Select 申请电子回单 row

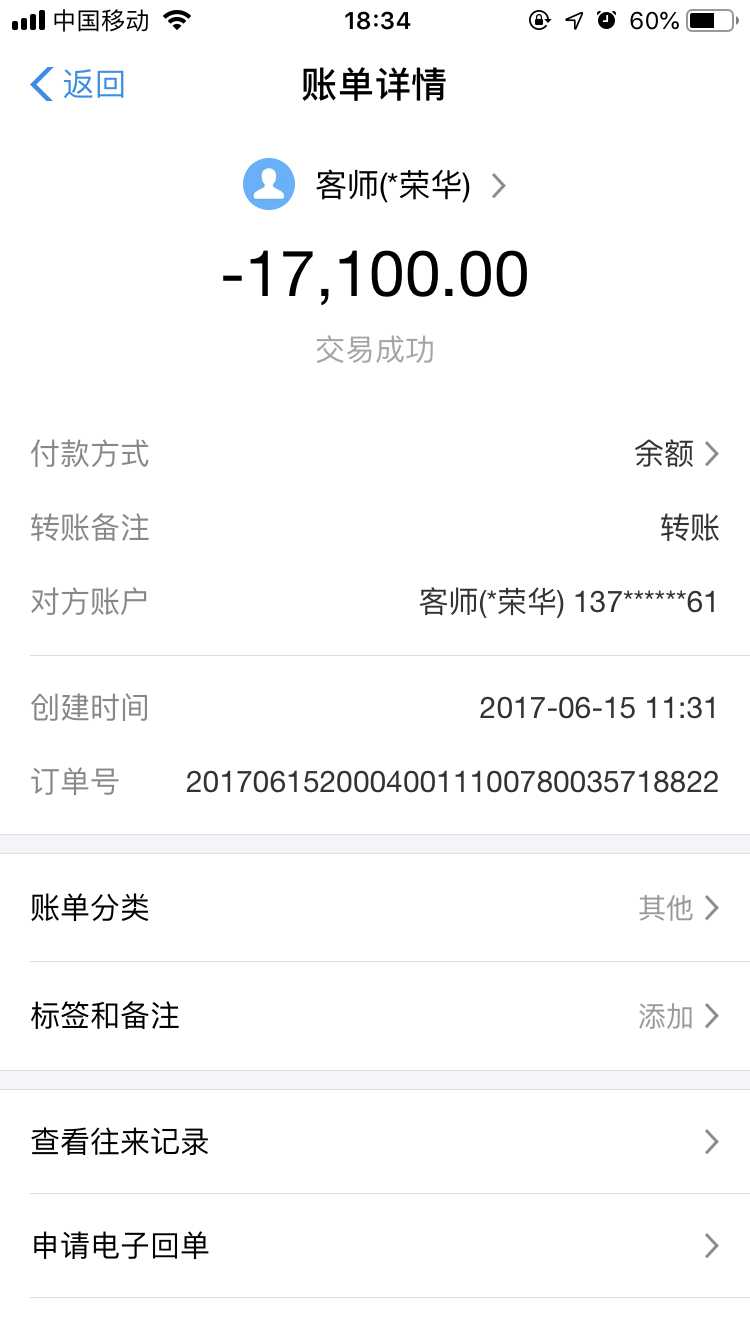click(375, 1246)
